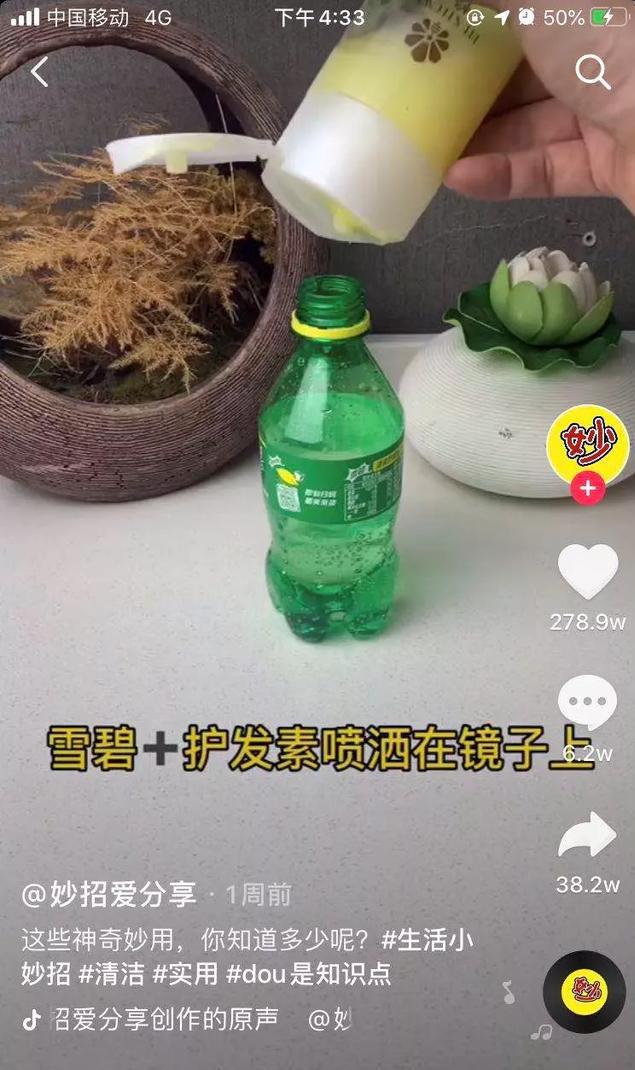Open search via the magnifier icon
Screen dimensions: 635x1070
(x=592, y=72)
